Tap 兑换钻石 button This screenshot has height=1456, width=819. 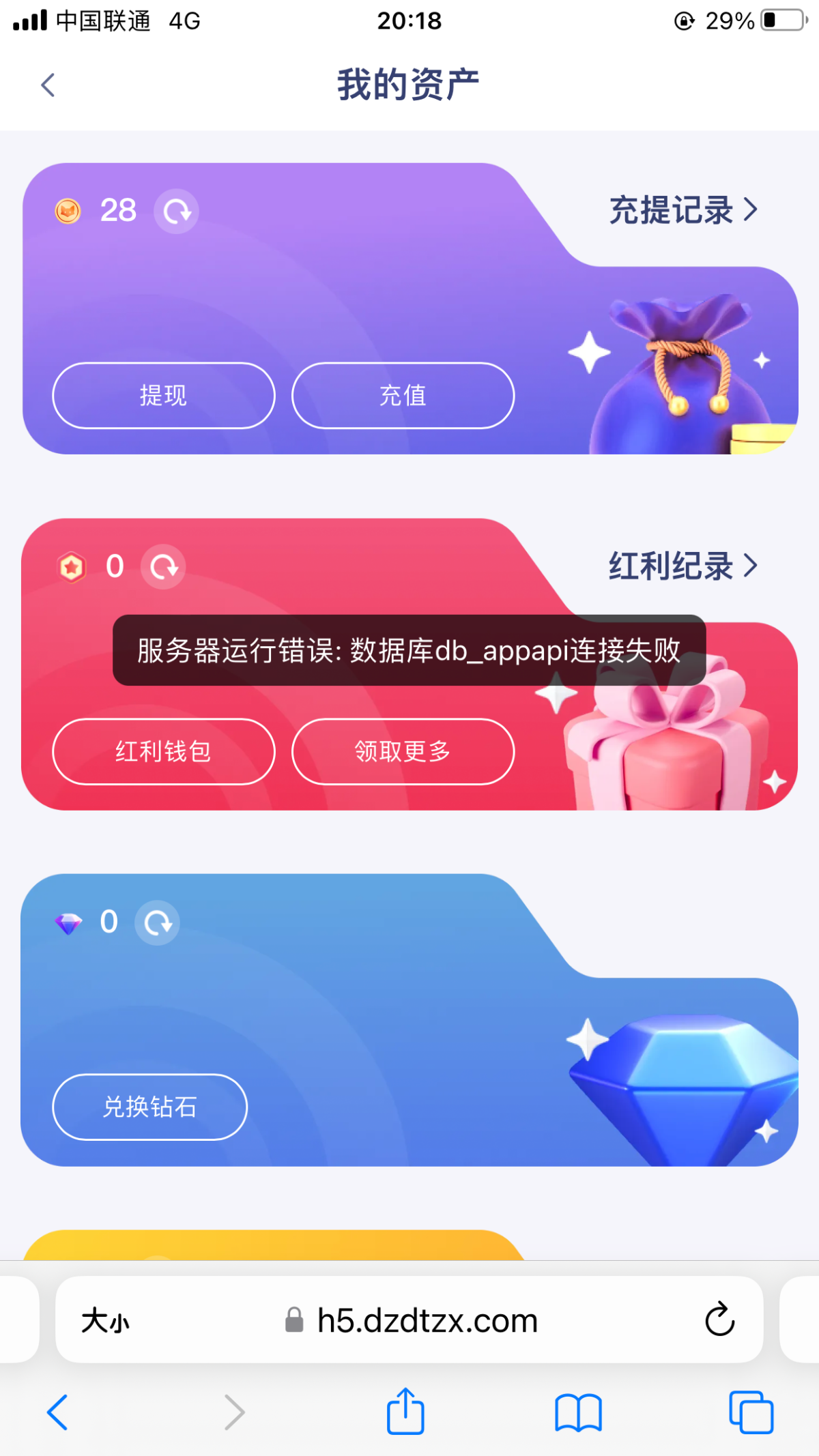(x=150, y=1107)
